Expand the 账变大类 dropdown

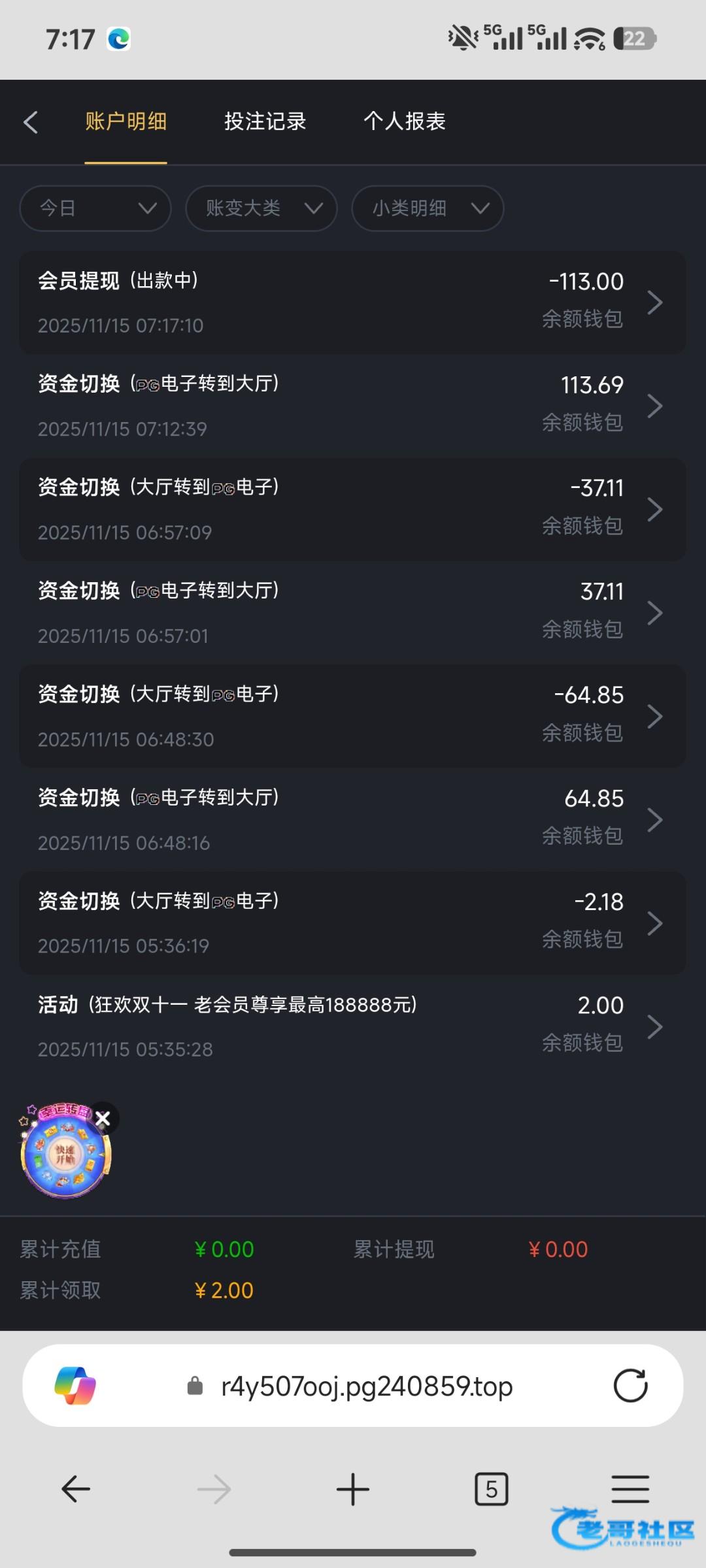click(261, 208)
